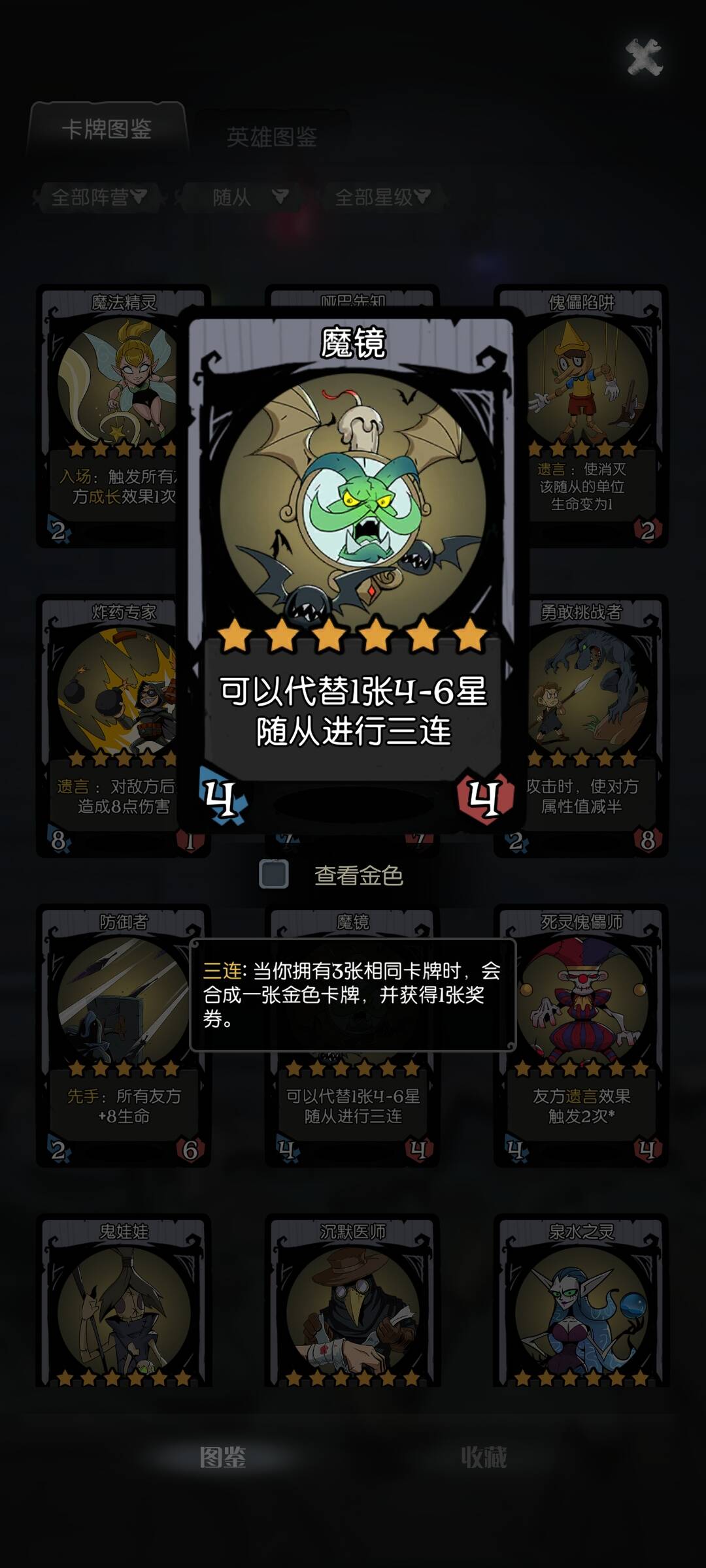Select the 图鉴 bottom tab
Screen dimensions: 706x1568
(x=222, y=1457)
